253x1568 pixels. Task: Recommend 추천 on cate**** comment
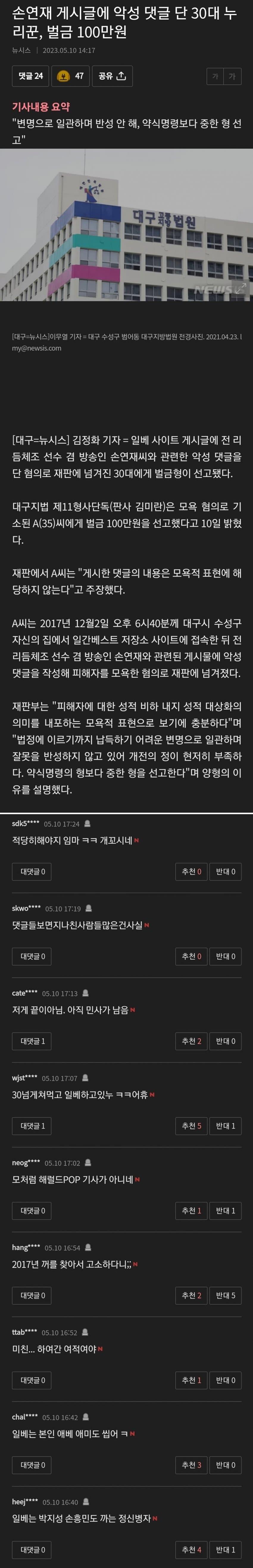tap(191, 1041)
